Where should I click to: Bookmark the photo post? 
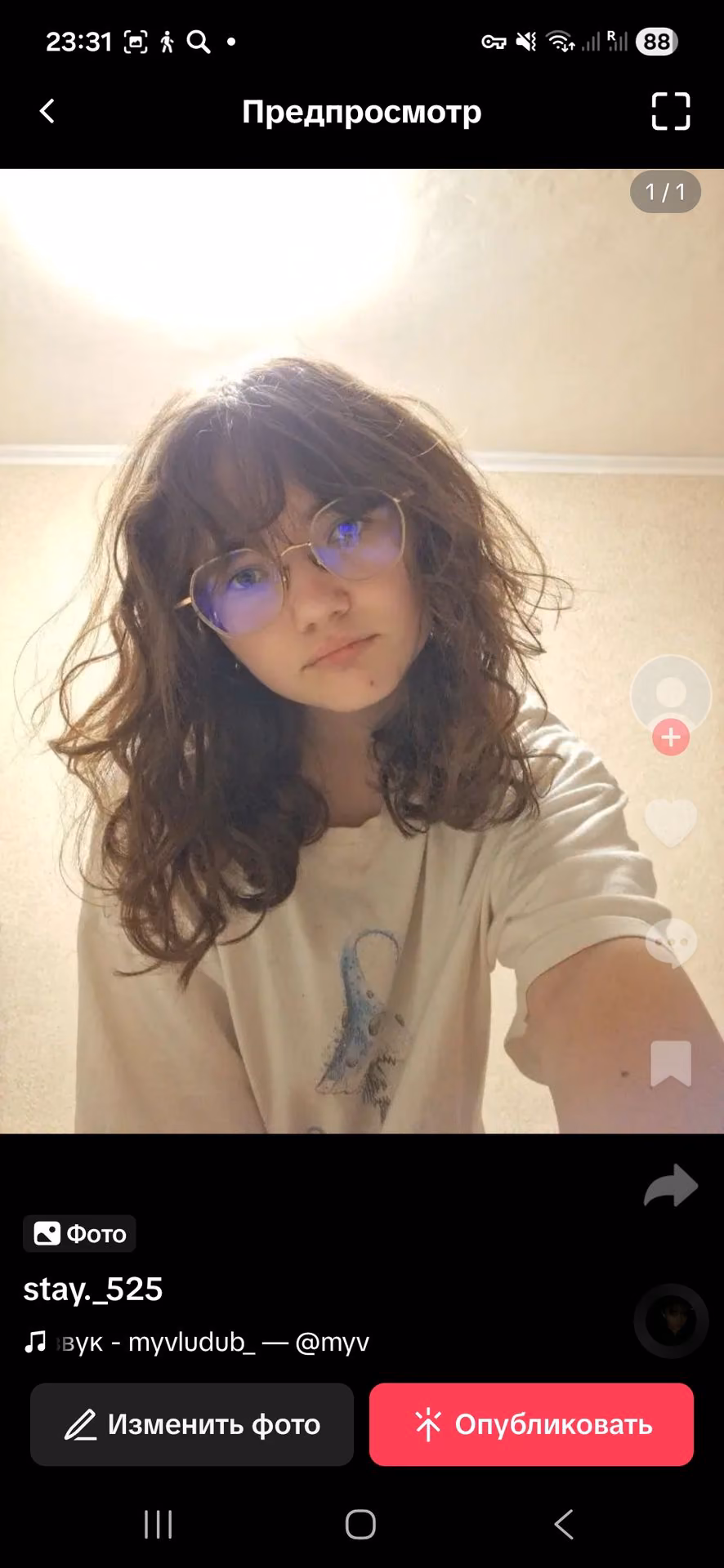pyautogui.click(x=671, y=1063)
